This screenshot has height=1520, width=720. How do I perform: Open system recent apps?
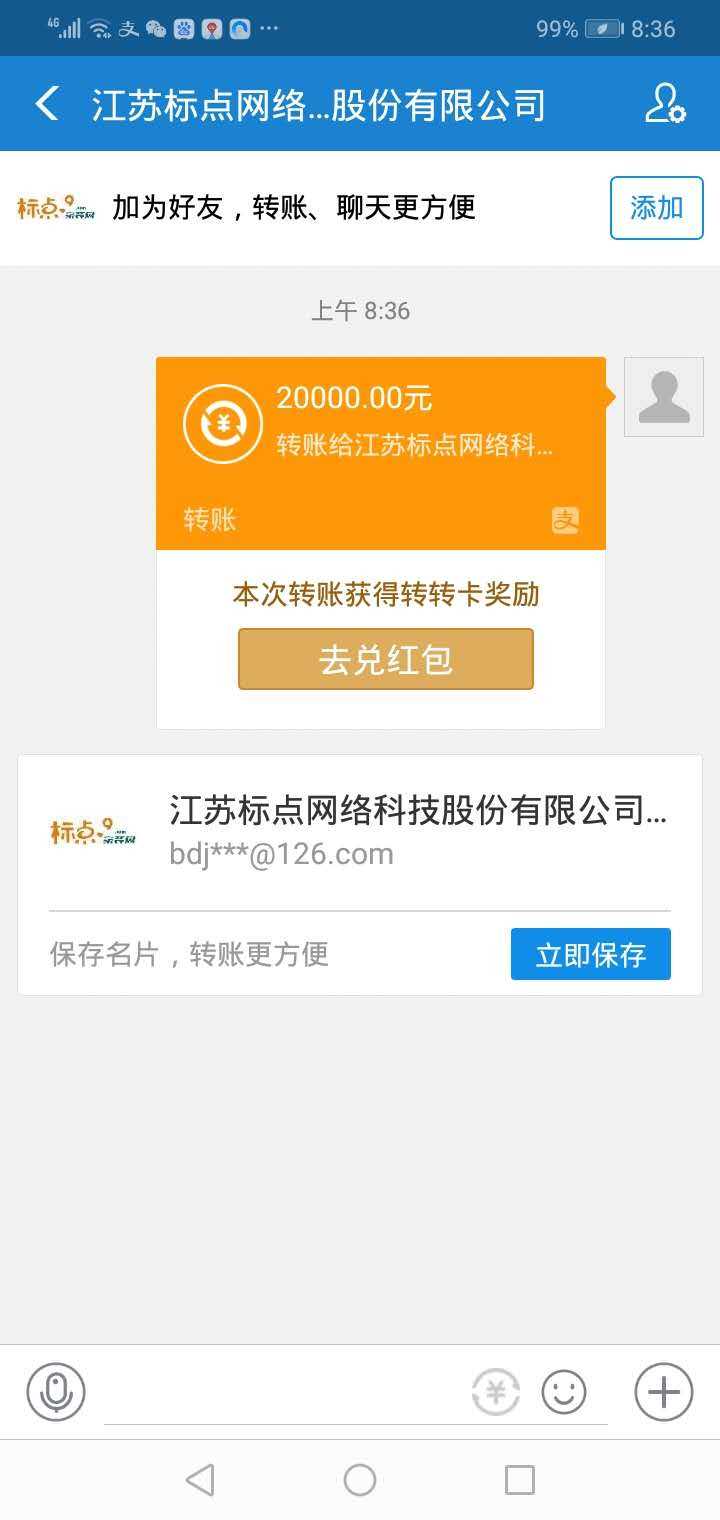[x=519, y=1480]
